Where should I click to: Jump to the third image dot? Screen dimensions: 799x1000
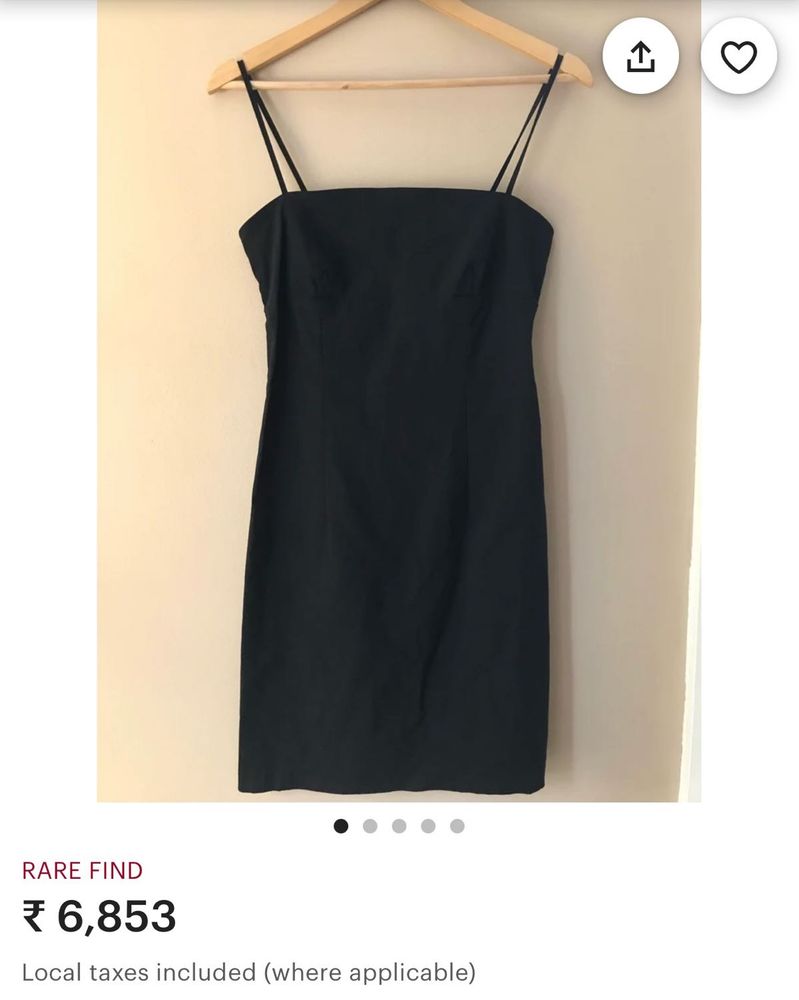pyautogui.click(x=400, y=827)
